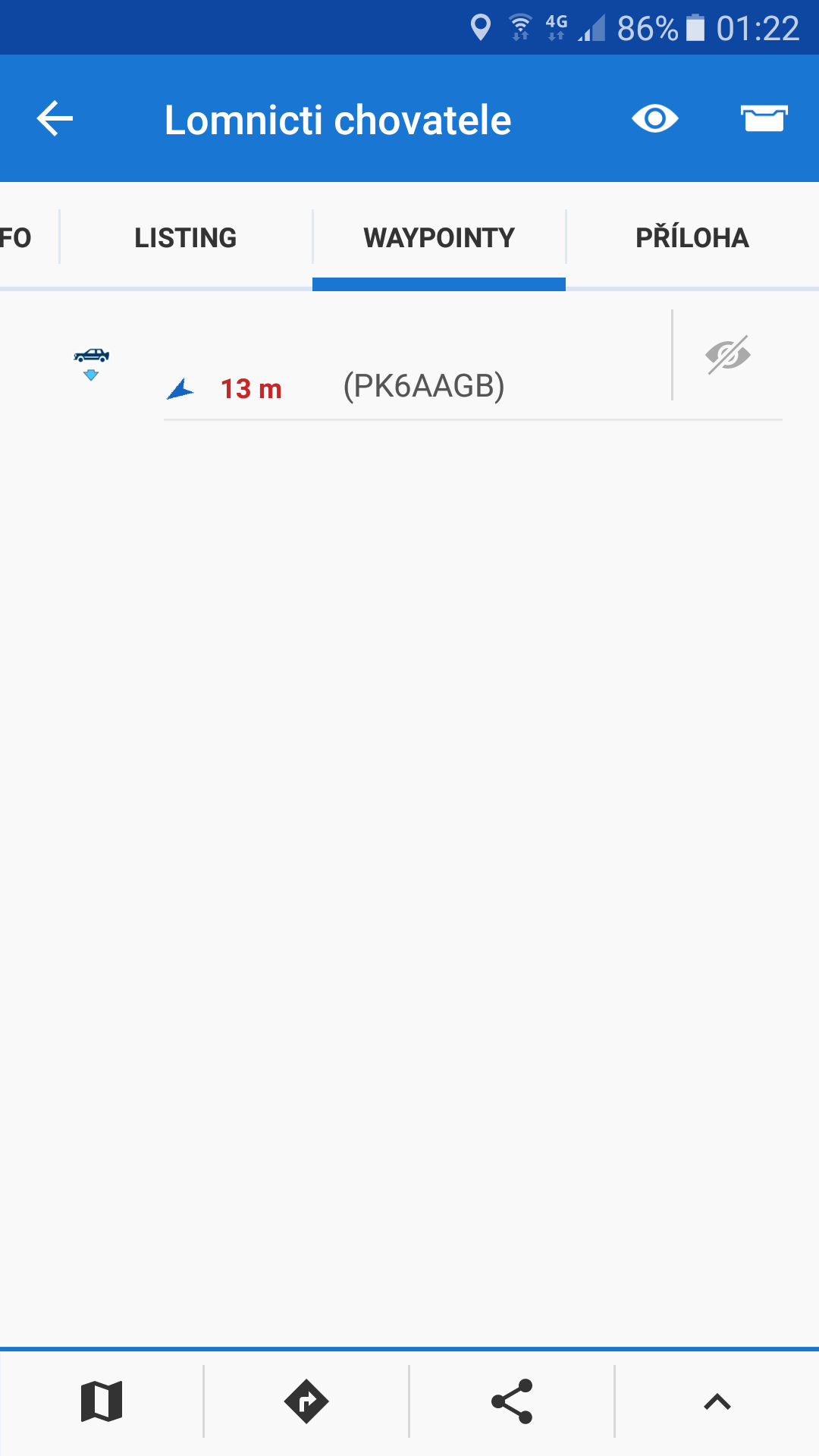This screenshot has height=1456, width=819.
Task: Toggle visibility with the eye icon in header
Action: tap(654, 119)
